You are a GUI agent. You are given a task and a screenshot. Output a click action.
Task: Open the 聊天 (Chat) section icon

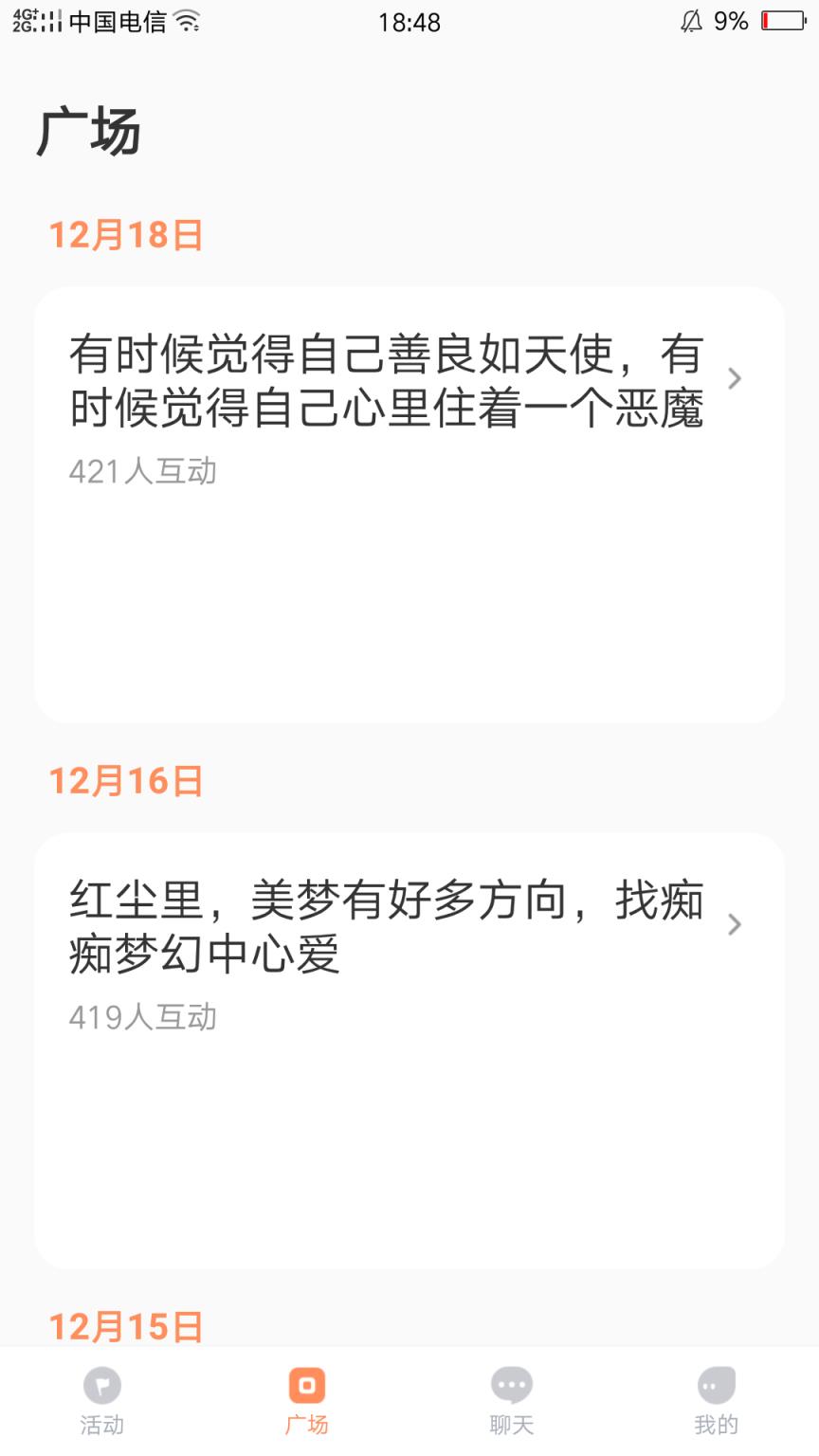pyautogui.click(x=512, y=1386)
